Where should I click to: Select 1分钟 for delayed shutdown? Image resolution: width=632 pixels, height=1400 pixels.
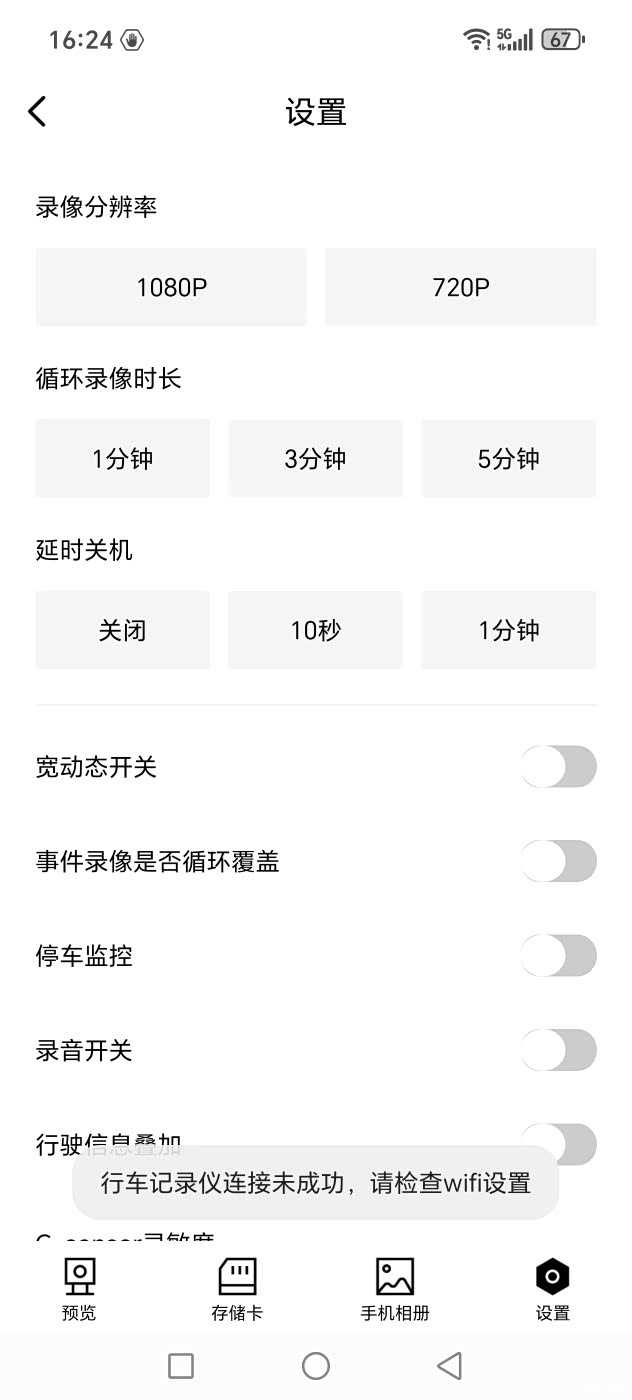(508, 630)
